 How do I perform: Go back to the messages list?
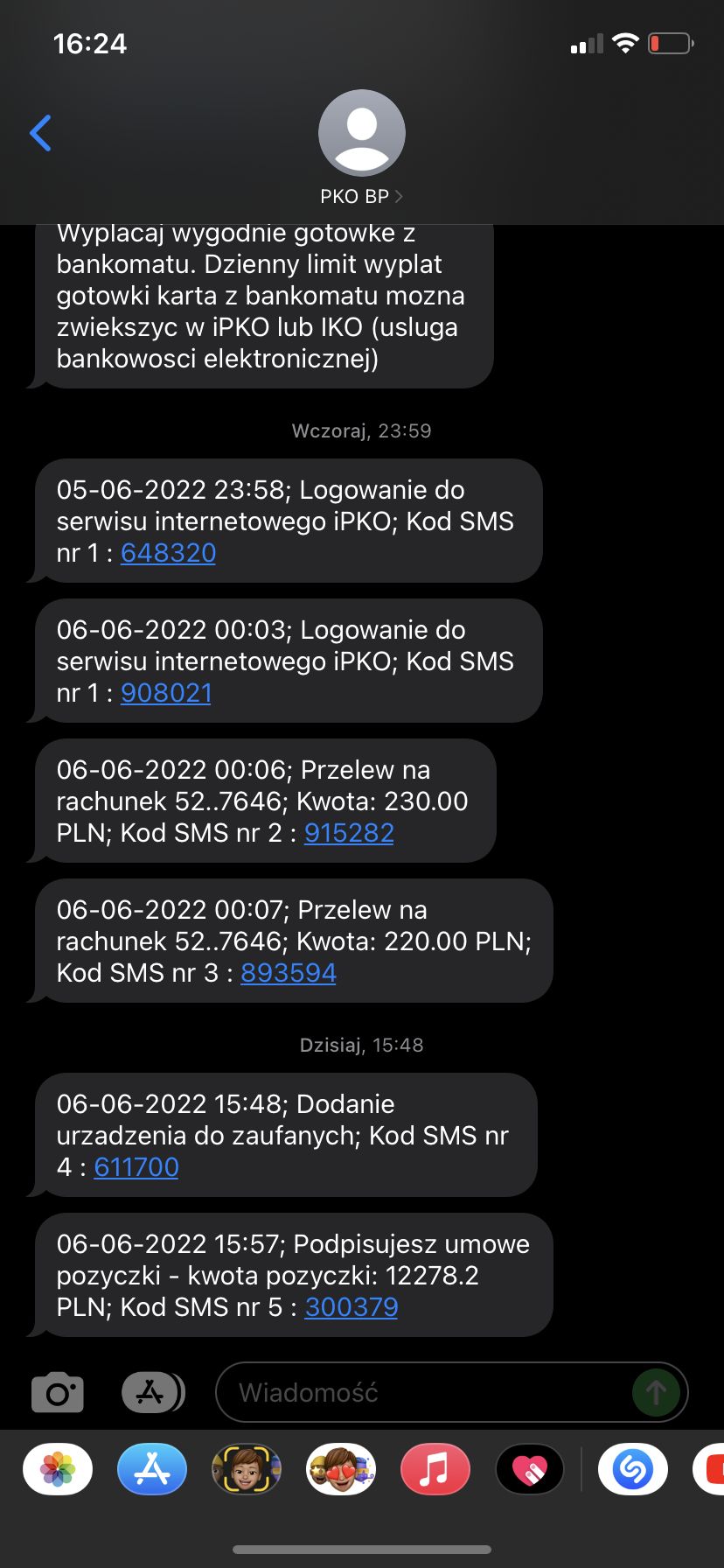click(40, 133)
